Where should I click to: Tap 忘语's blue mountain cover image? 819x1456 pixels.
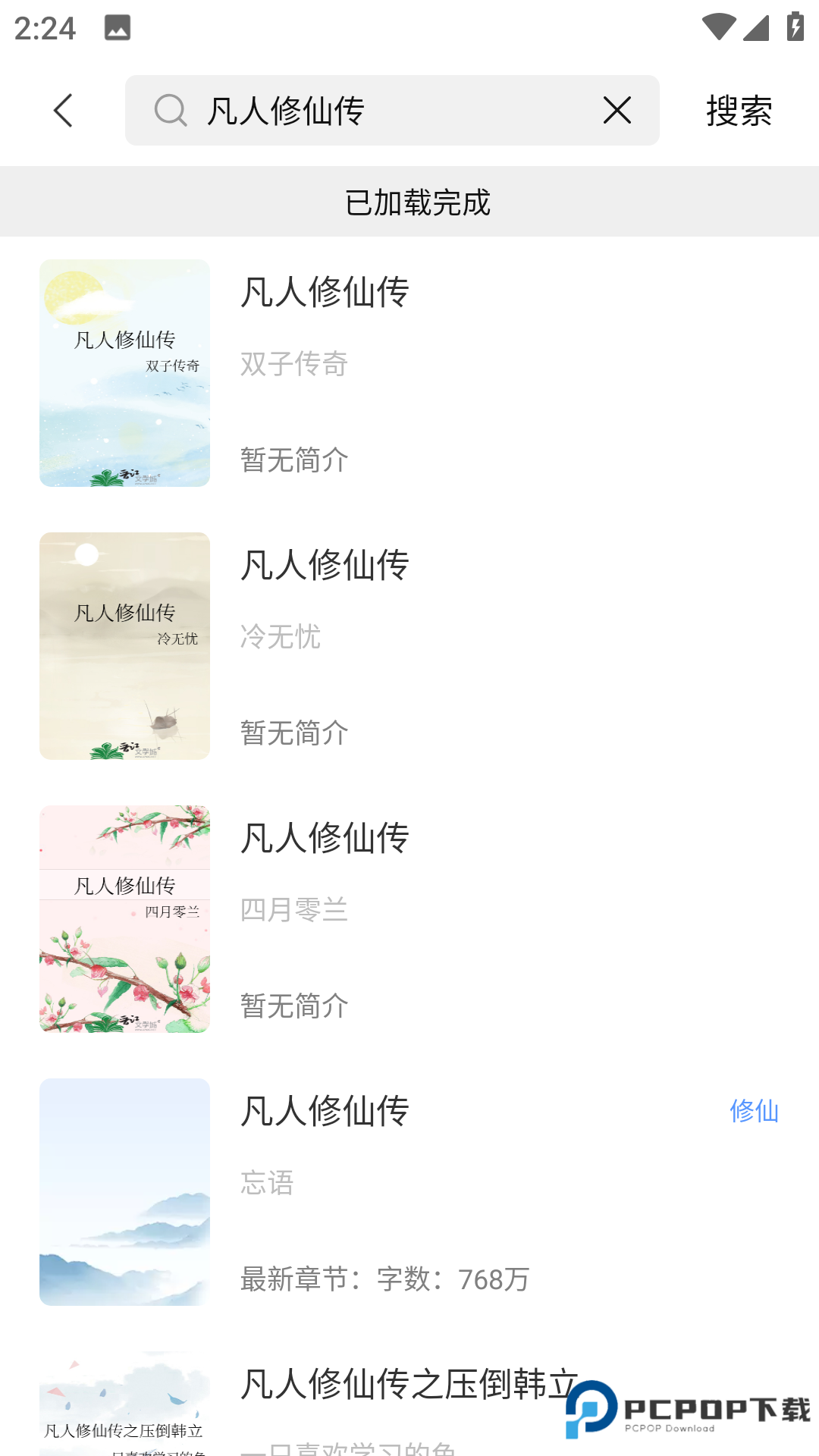pos(124,1191)
